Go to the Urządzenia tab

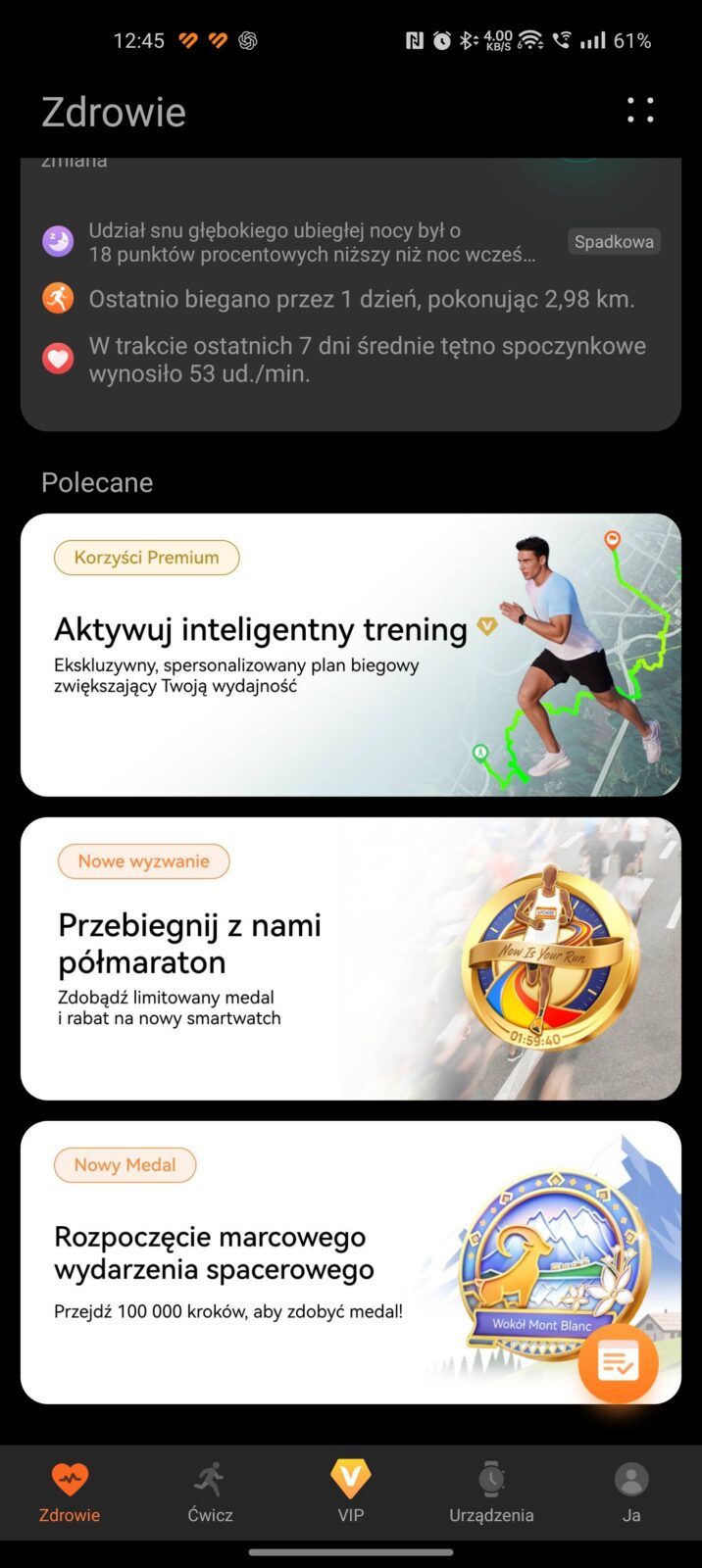point(491,1492)
